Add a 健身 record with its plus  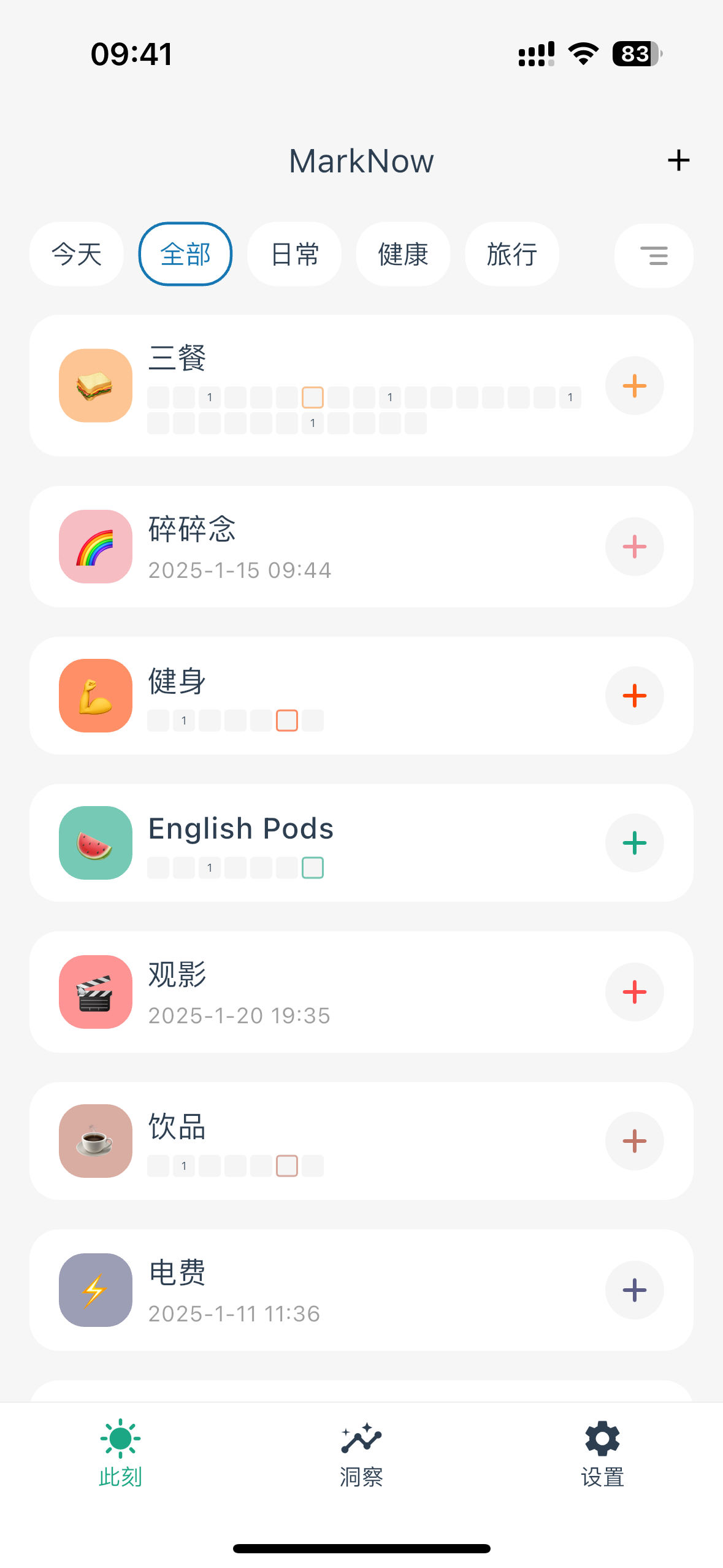click(635, 696)
